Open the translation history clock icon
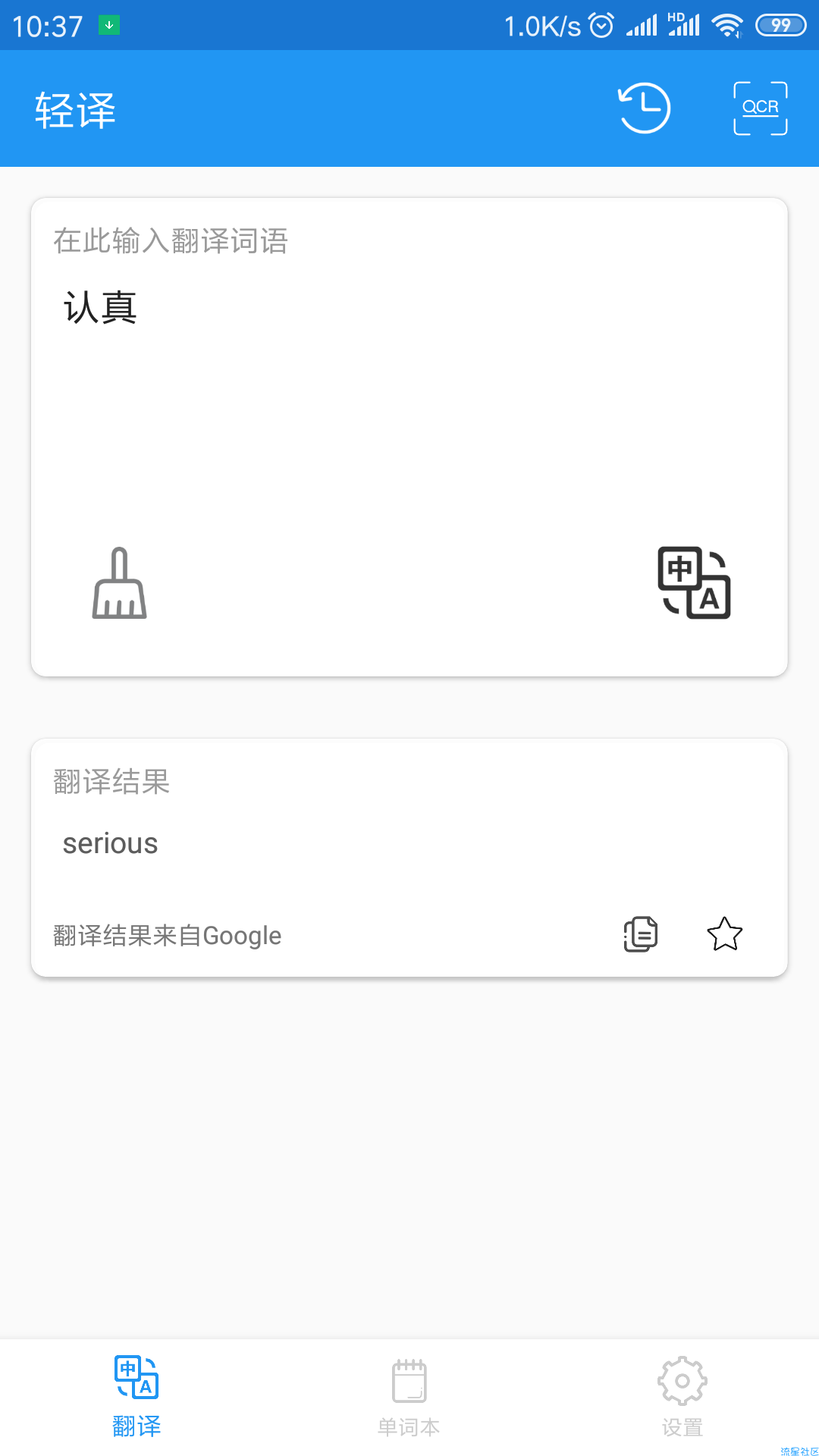This screenshot has width=819, height=1456. (644, 108)
